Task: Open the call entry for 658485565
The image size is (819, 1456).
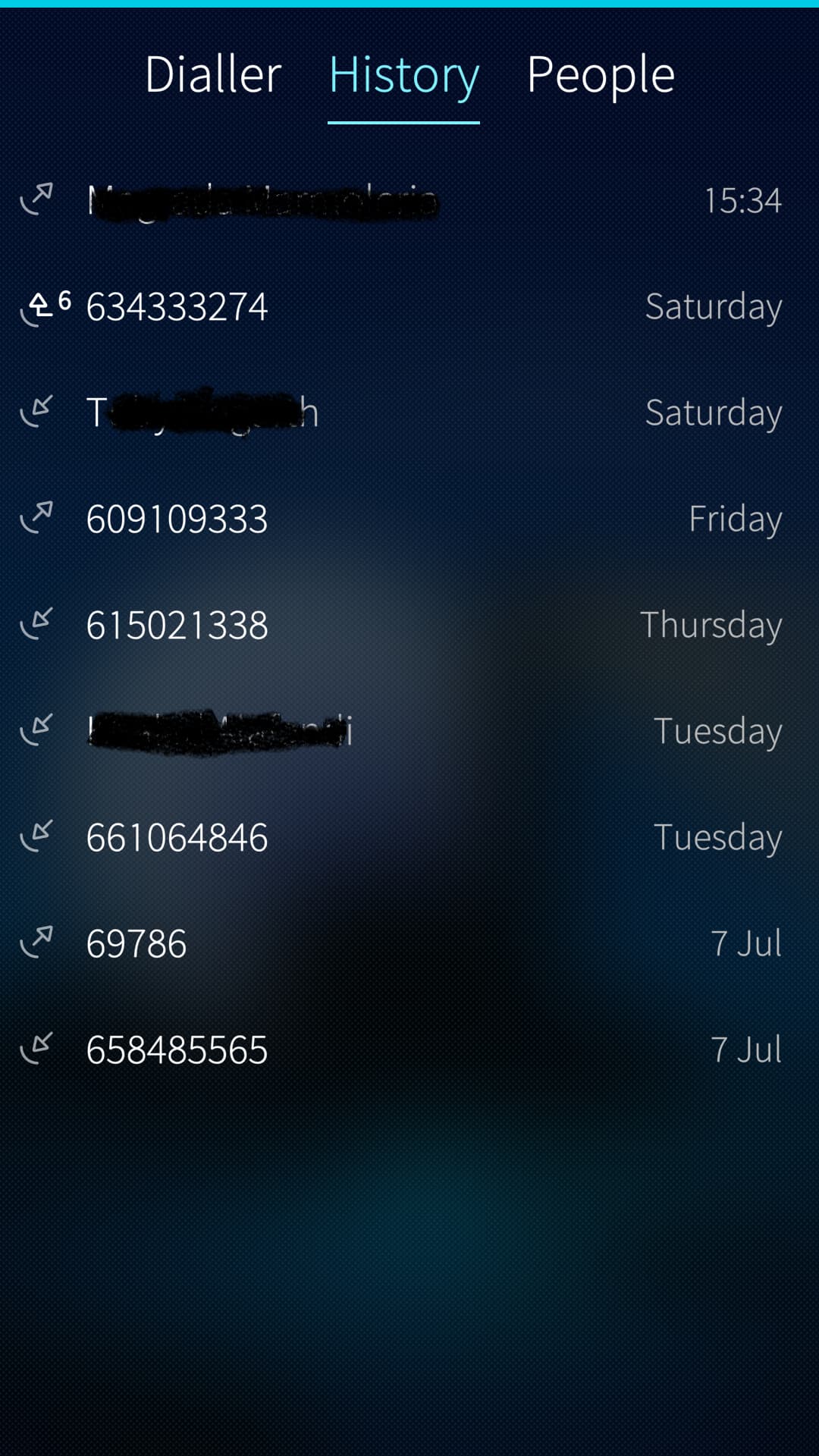Action: [409, 1050]
